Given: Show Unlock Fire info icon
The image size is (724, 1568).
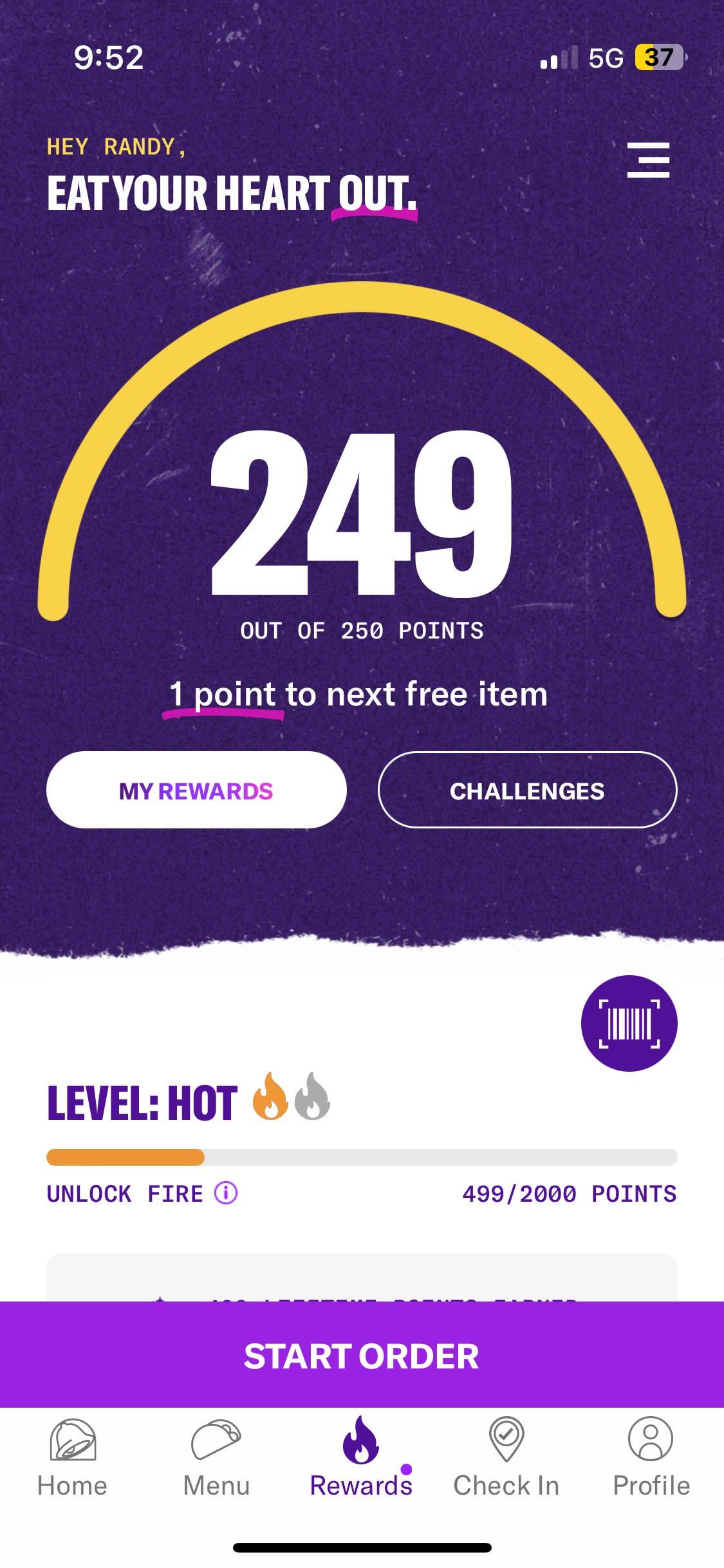Looking at the screenshot, I should click(226, 1193).
